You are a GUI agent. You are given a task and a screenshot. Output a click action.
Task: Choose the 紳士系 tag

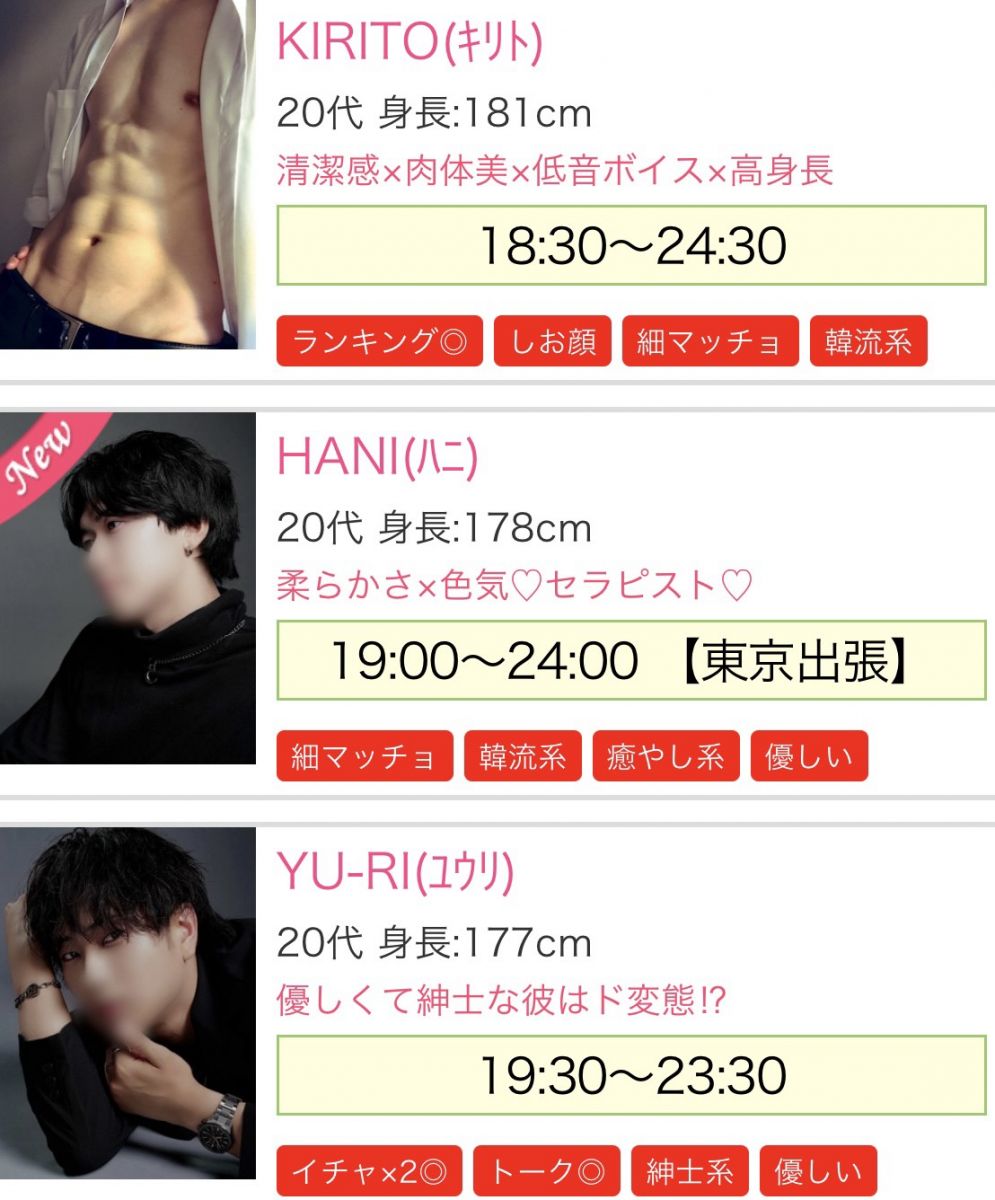click(x=690, y=1171)
